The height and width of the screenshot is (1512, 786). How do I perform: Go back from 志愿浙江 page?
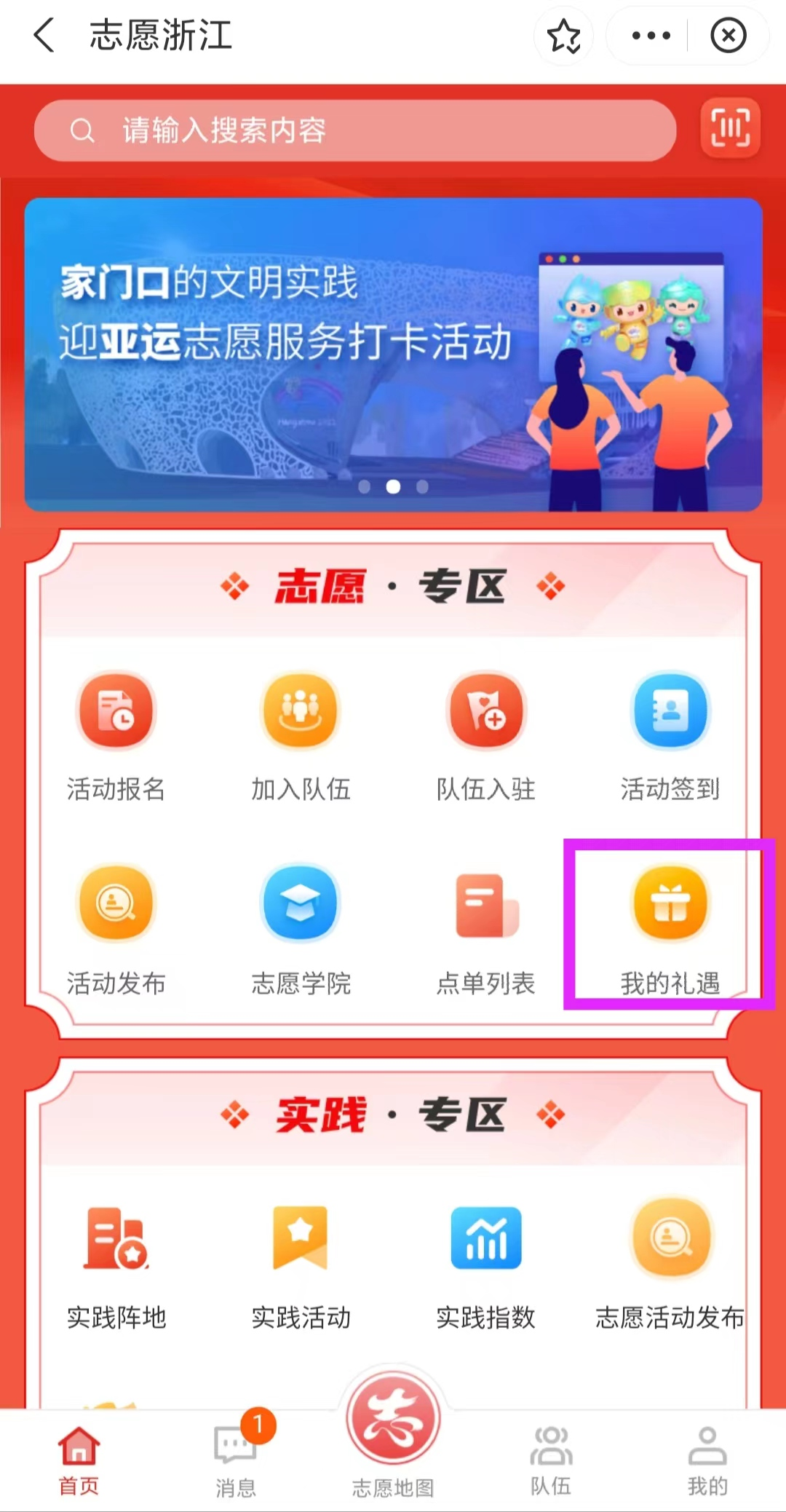[x=44, y=35]
